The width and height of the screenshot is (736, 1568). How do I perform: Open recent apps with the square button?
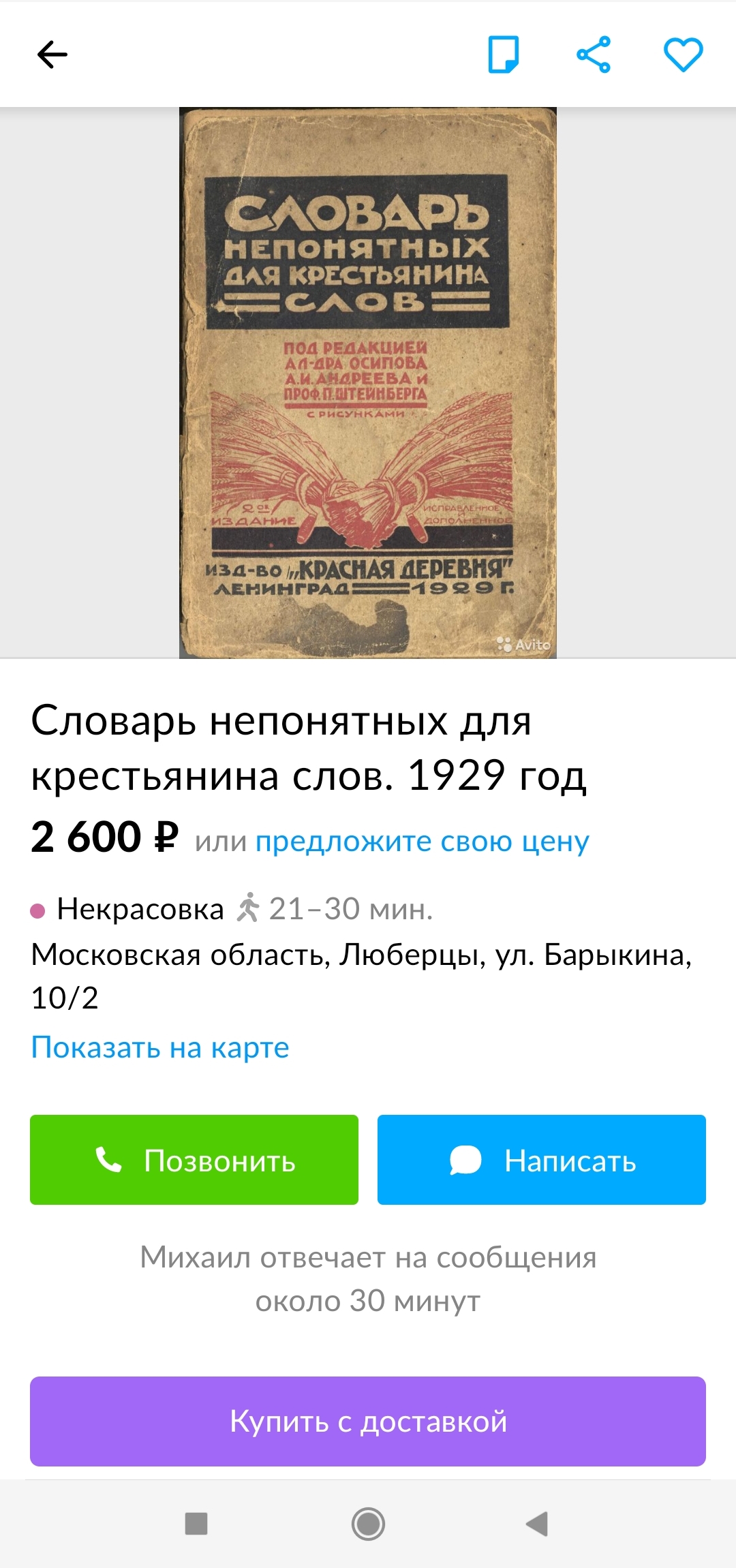pyautogui.click(x=196, y=1524)
